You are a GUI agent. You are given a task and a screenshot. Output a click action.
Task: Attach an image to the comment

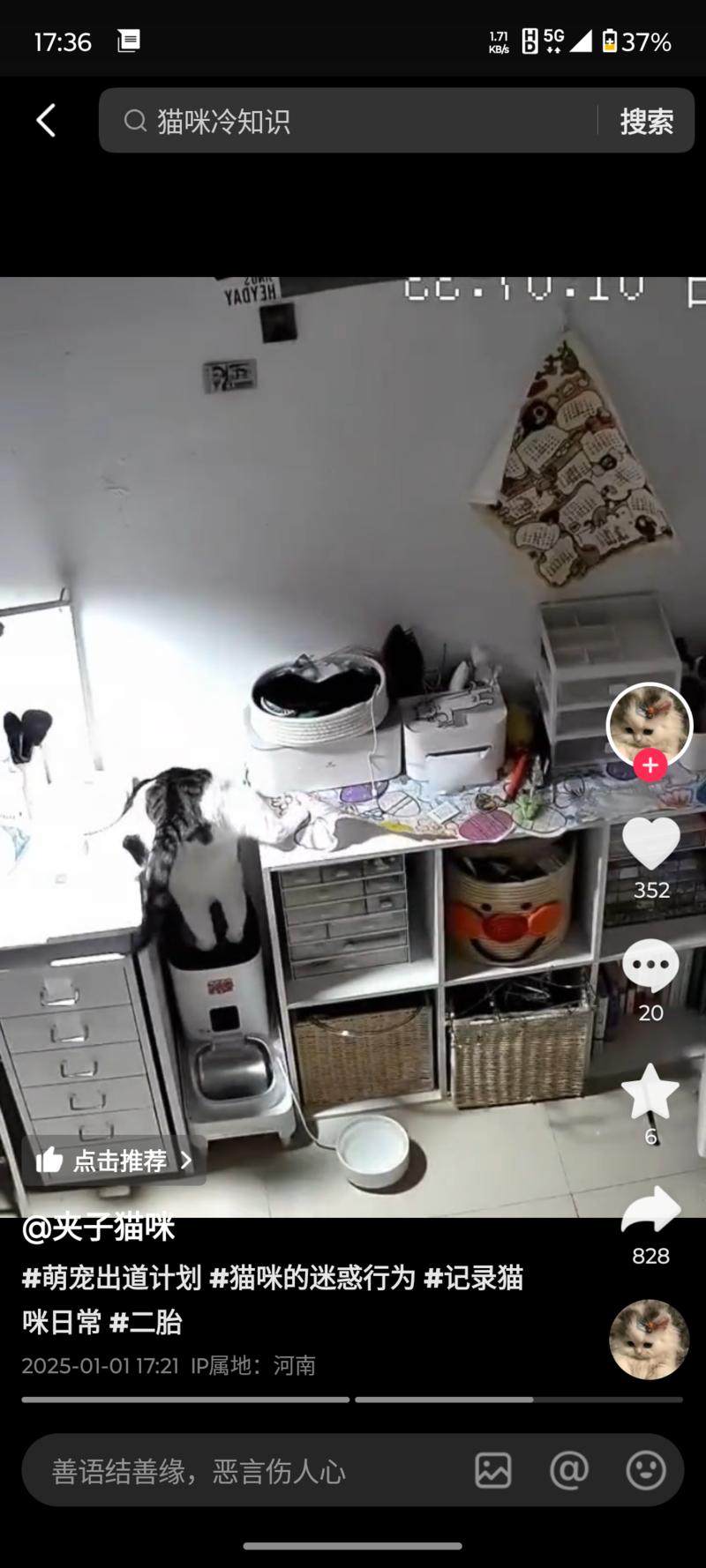click(492, 1470)
